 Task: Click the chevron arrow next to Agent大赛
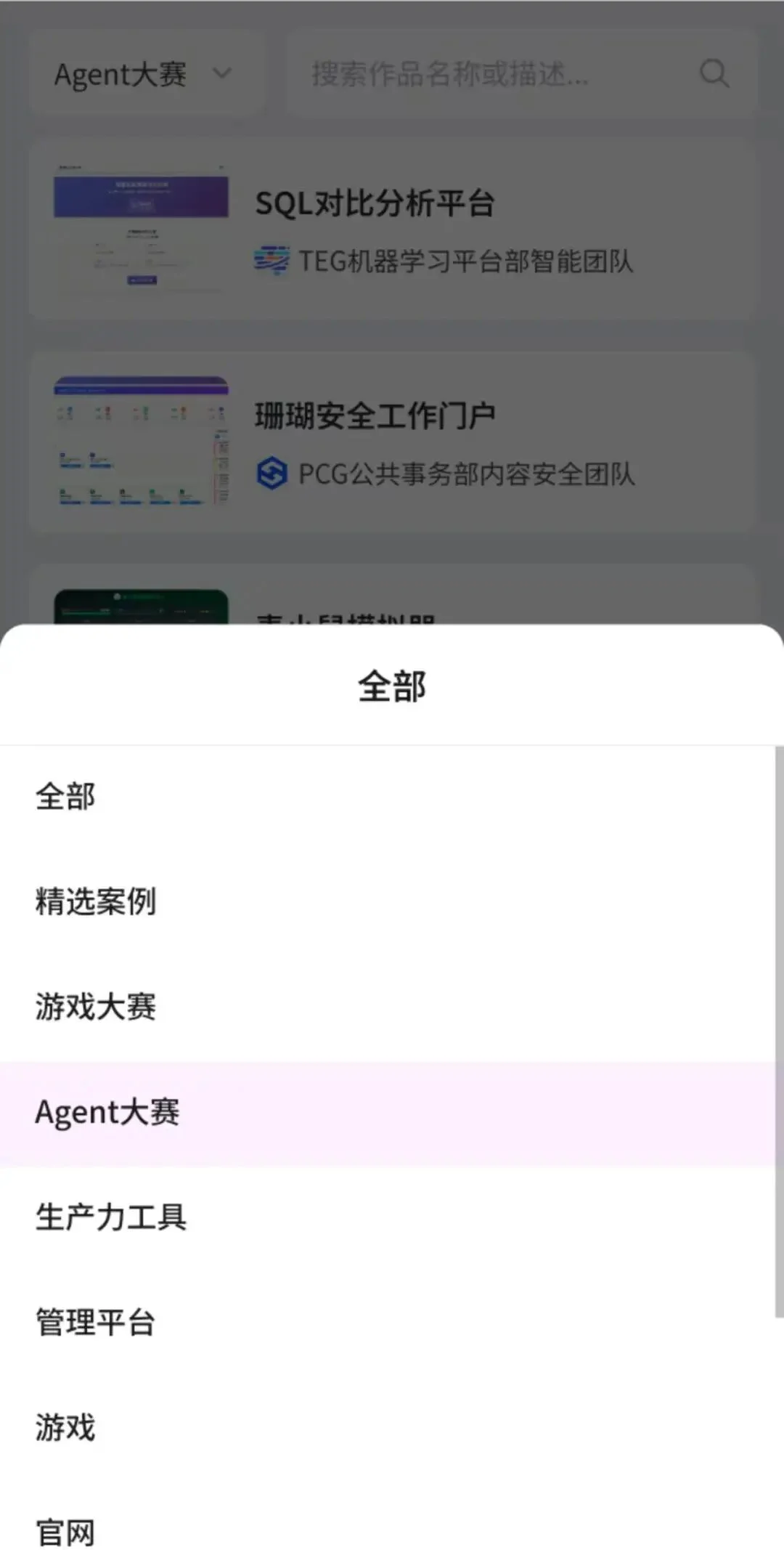click(222, 74)
